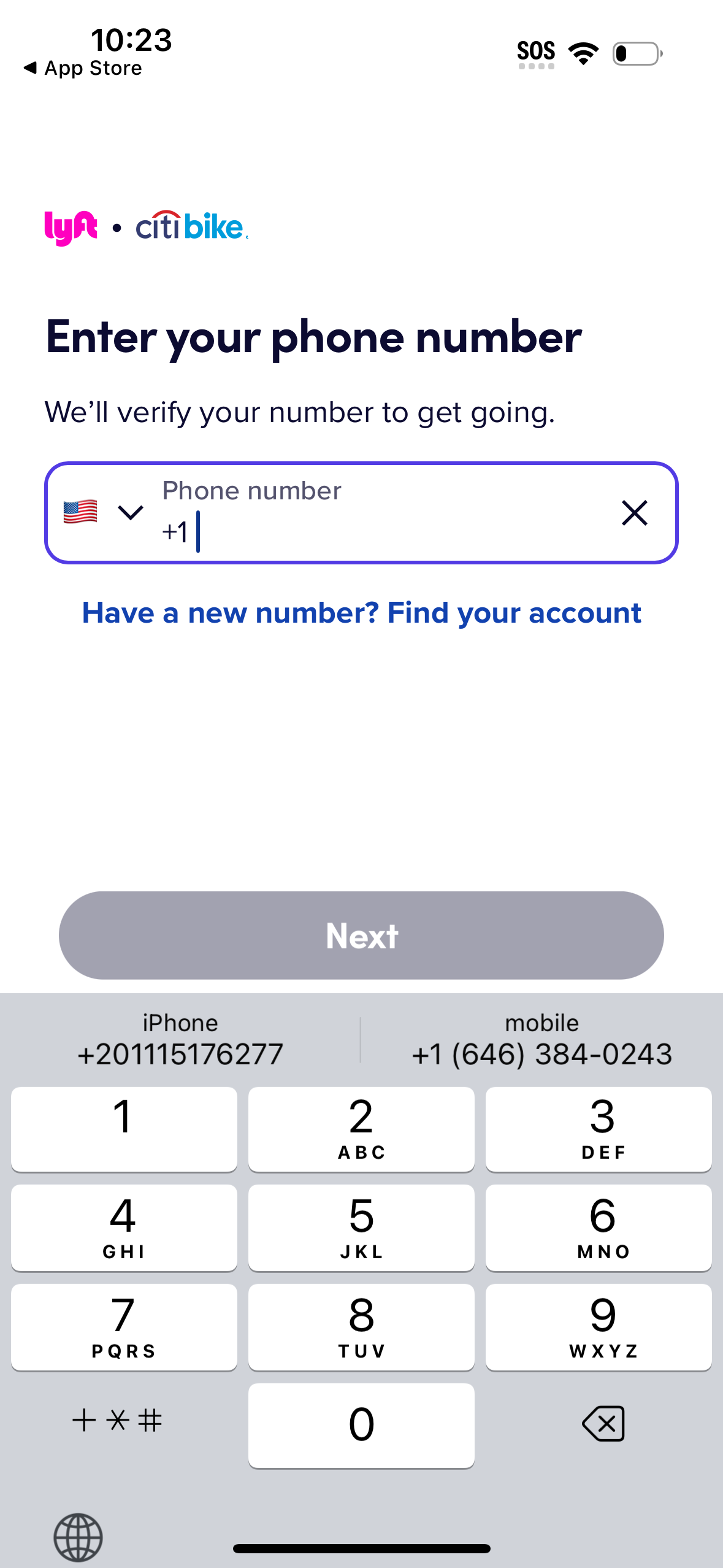Image resolution: width=723 pixels, height=1568 pixels.
Task: Click the Lyft logo
Action: point(69,226)
